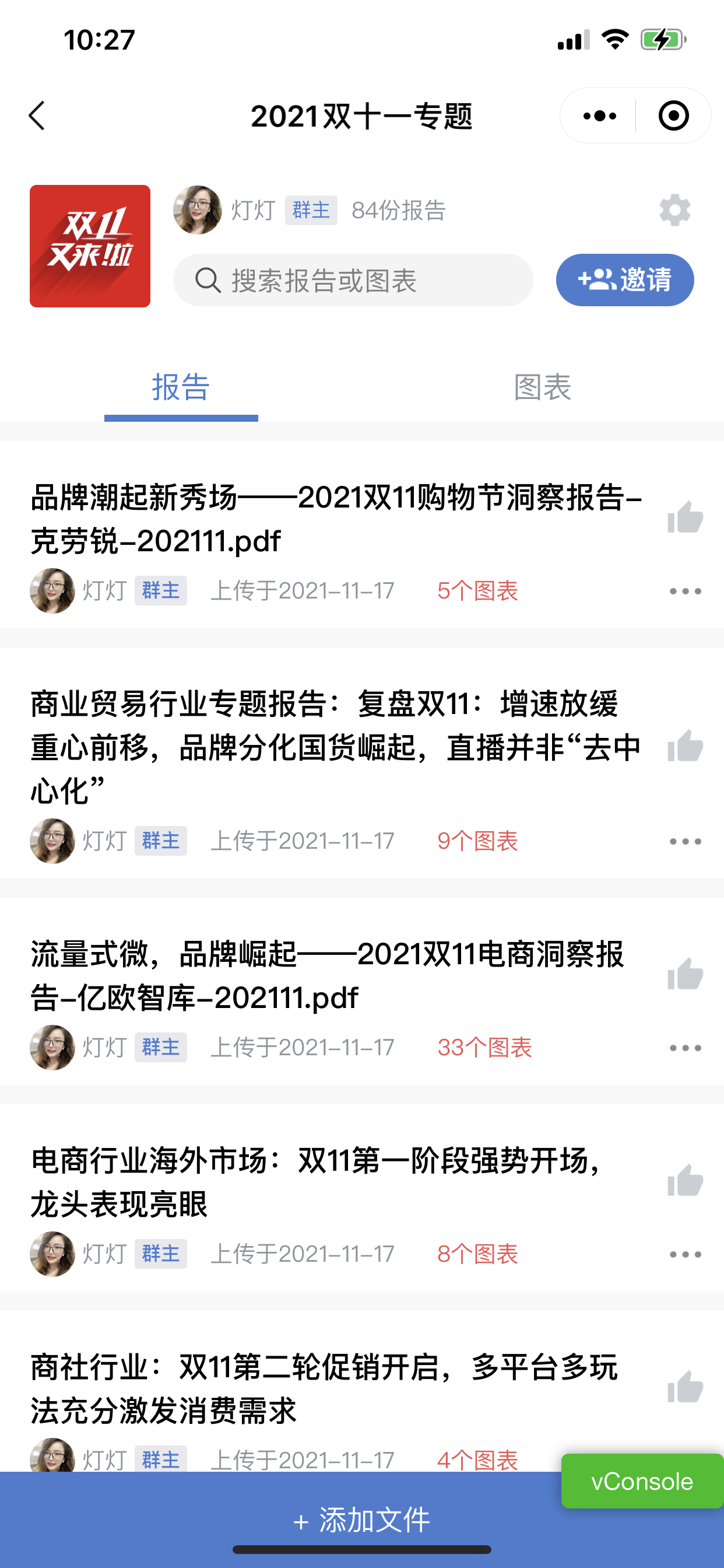The width and height of the screenshot is (724, 1568).
Task: Switch to the 图表 tab
Action: (542, 387)
